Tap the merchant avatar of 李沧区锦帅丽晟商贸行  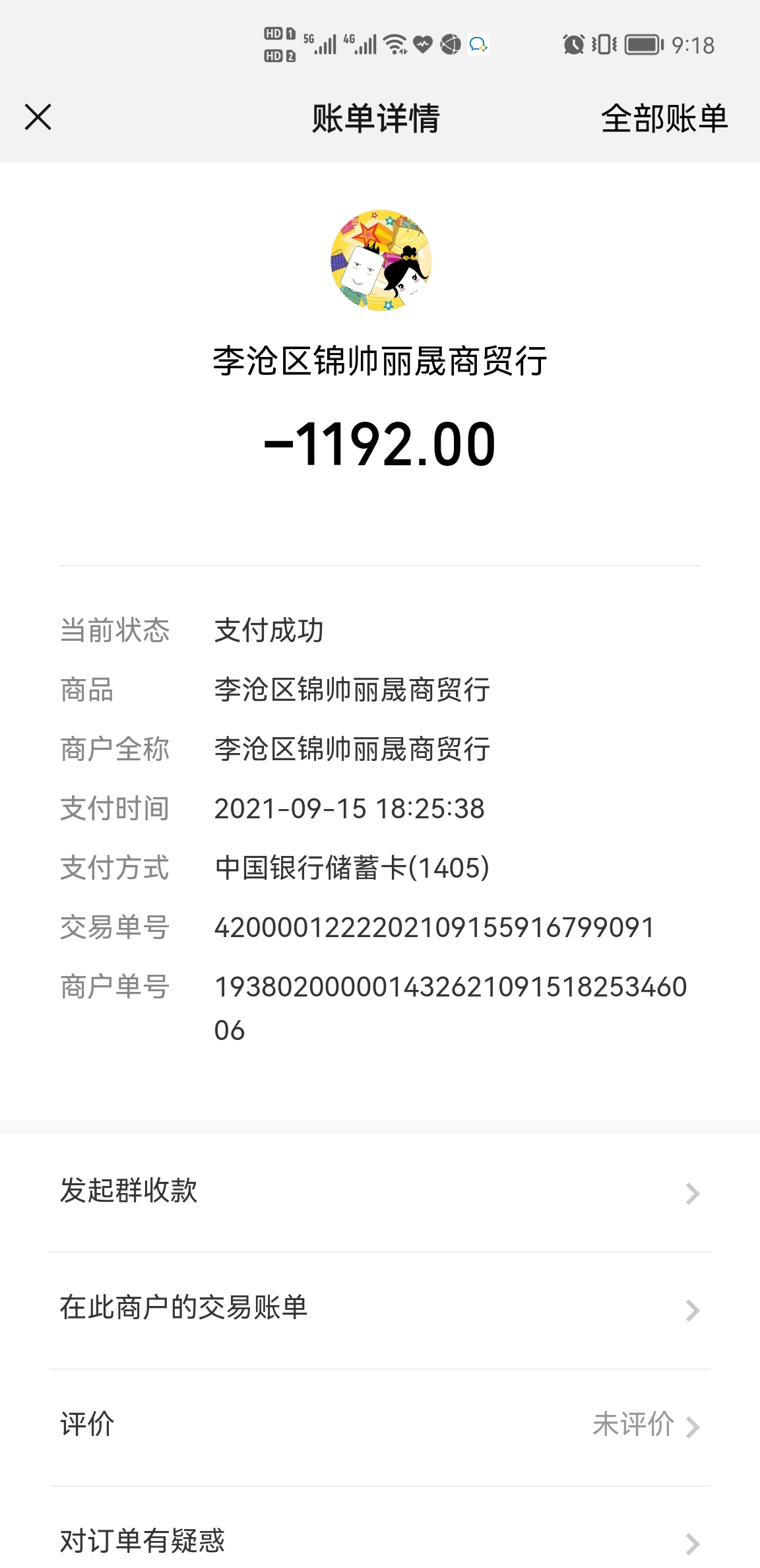pos(381,261)
